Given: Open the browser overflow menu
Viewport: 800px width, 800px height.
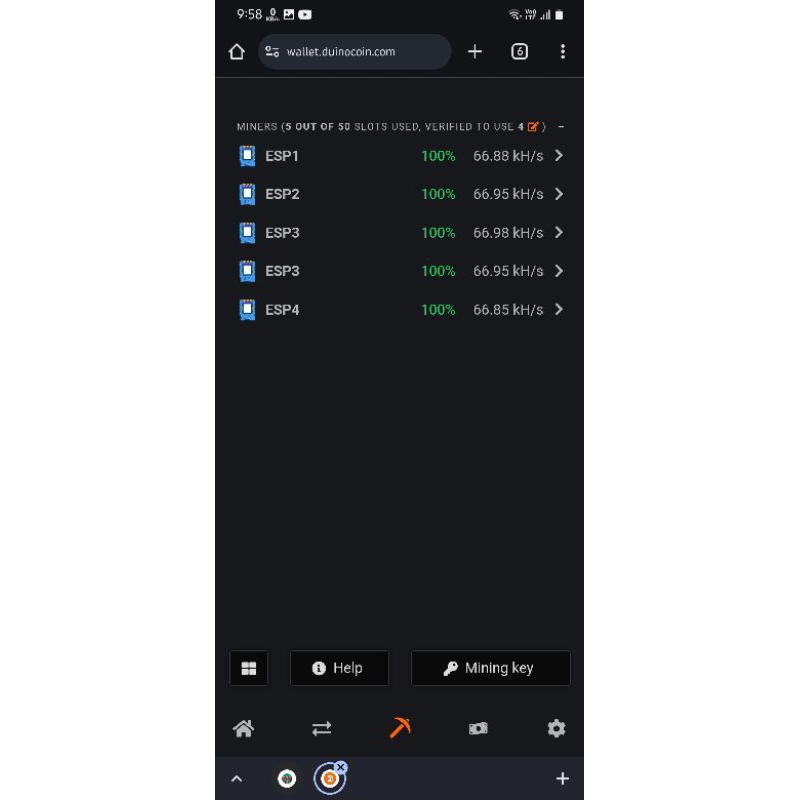Looking at the screenshot, I should point(562,52).
